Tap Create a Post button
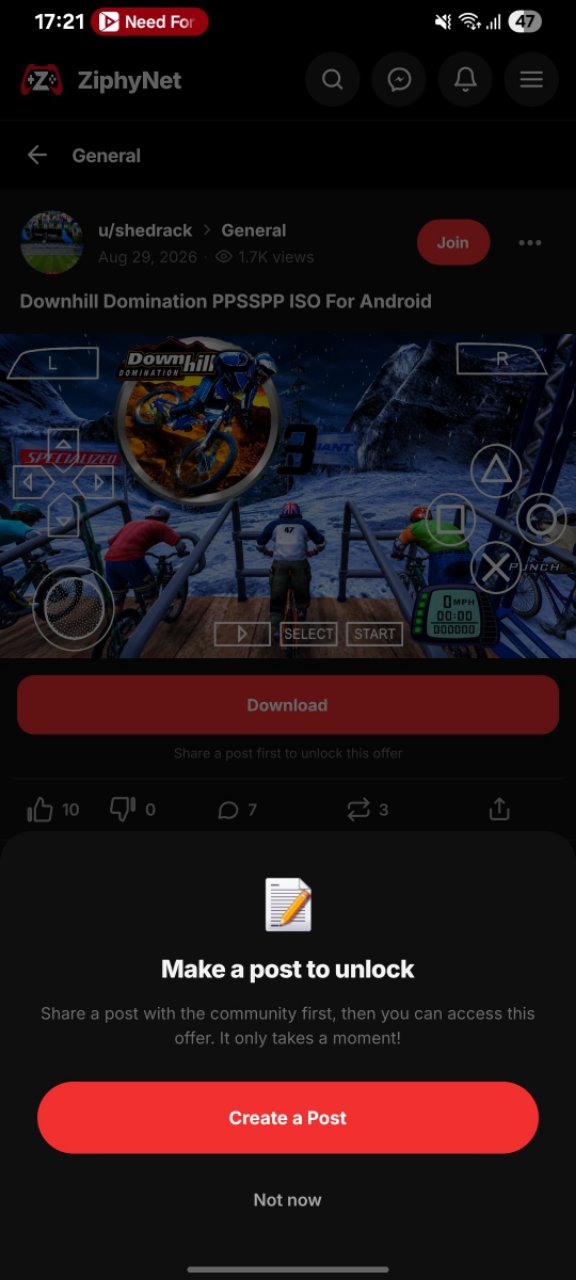576x1280 pixels. 288,1118
